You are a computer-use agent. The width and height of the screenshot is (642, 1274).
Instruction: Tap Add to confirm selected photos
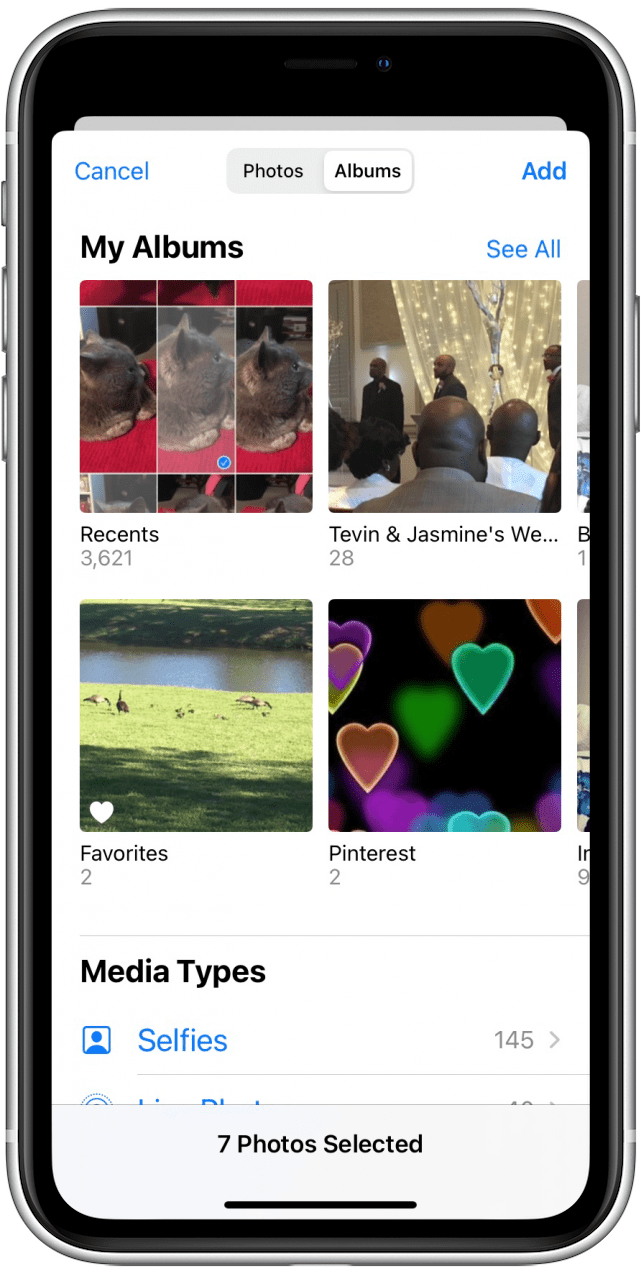543,171
